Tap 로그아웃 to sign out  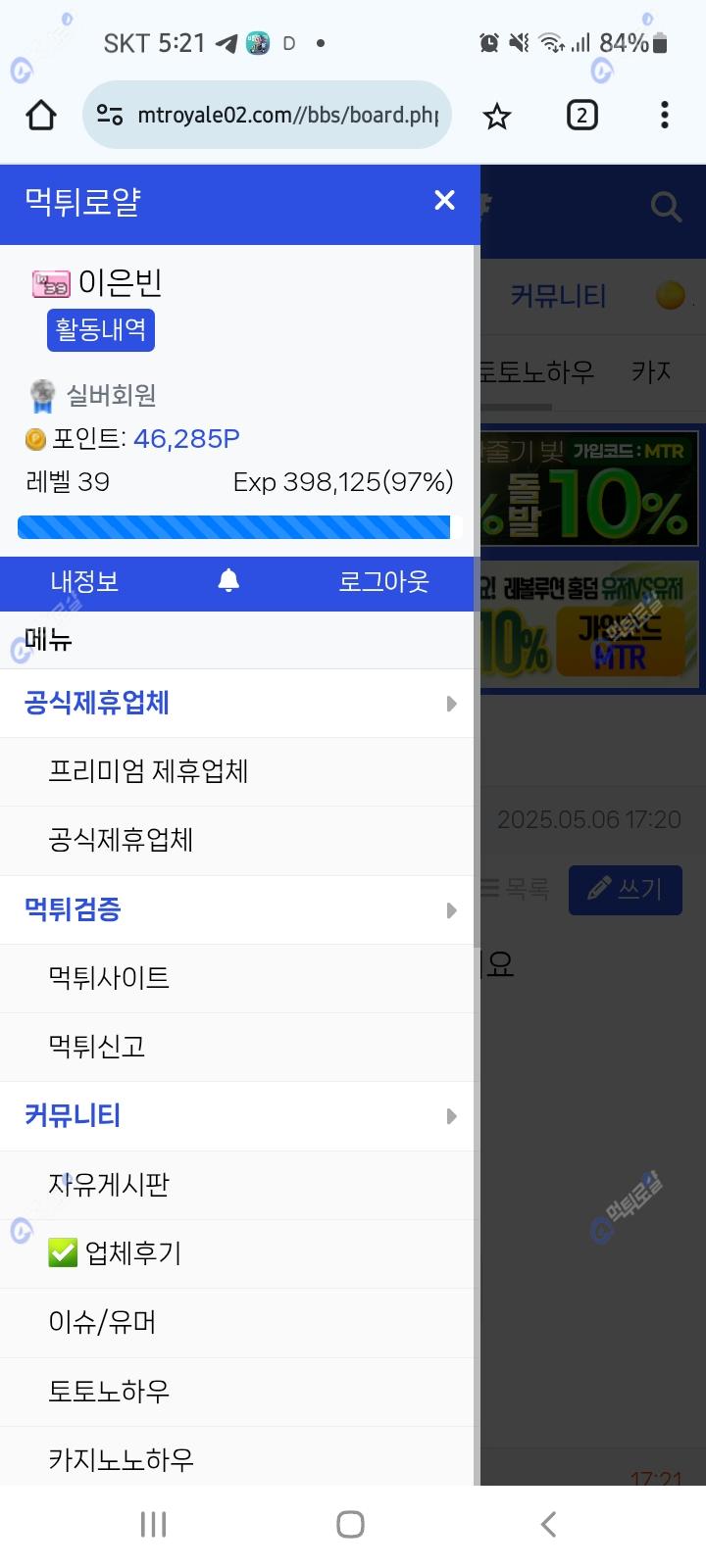coord(383,581)
